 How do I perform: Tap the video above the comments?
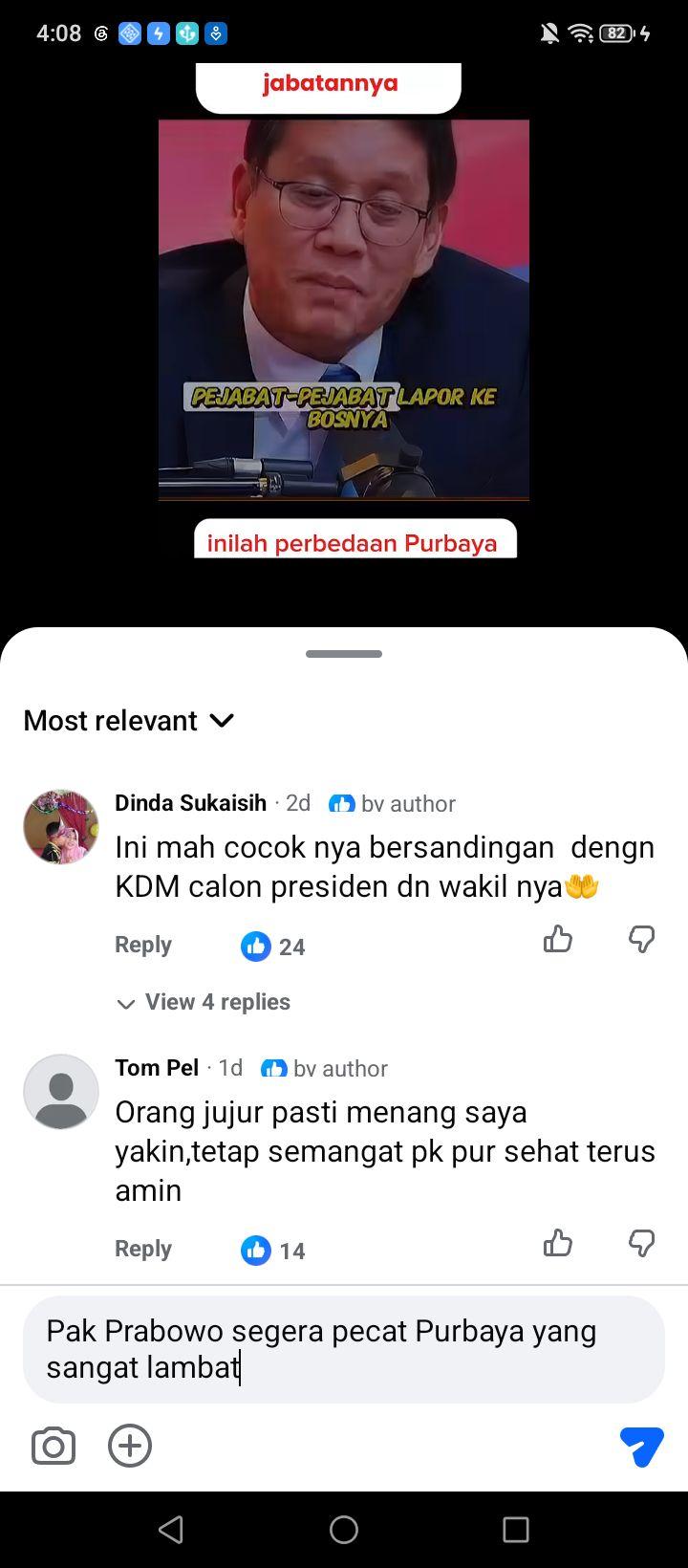pyautogui.click(x=344, y=310)
